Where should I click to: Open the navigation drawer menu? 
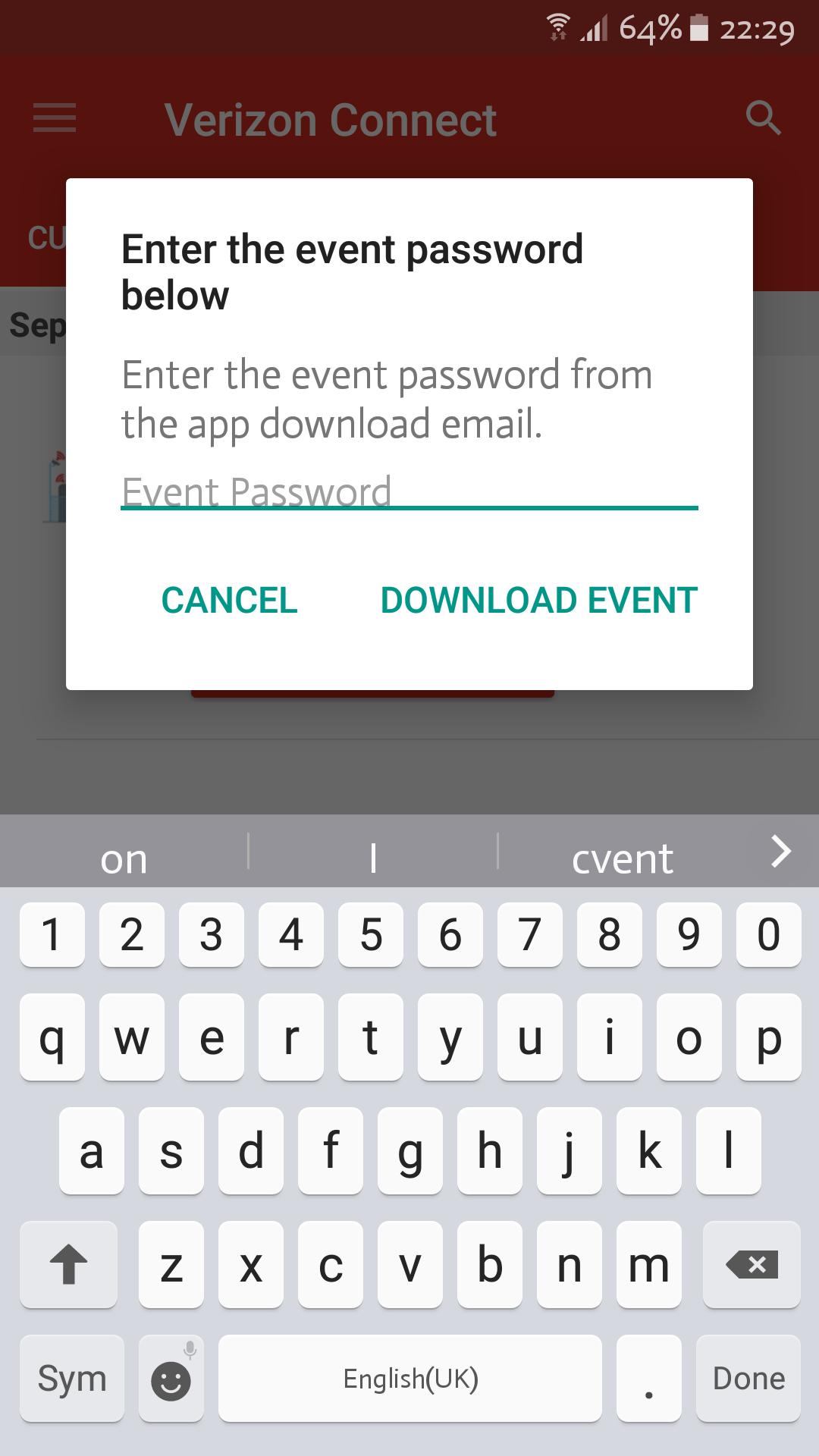(53, 118)
